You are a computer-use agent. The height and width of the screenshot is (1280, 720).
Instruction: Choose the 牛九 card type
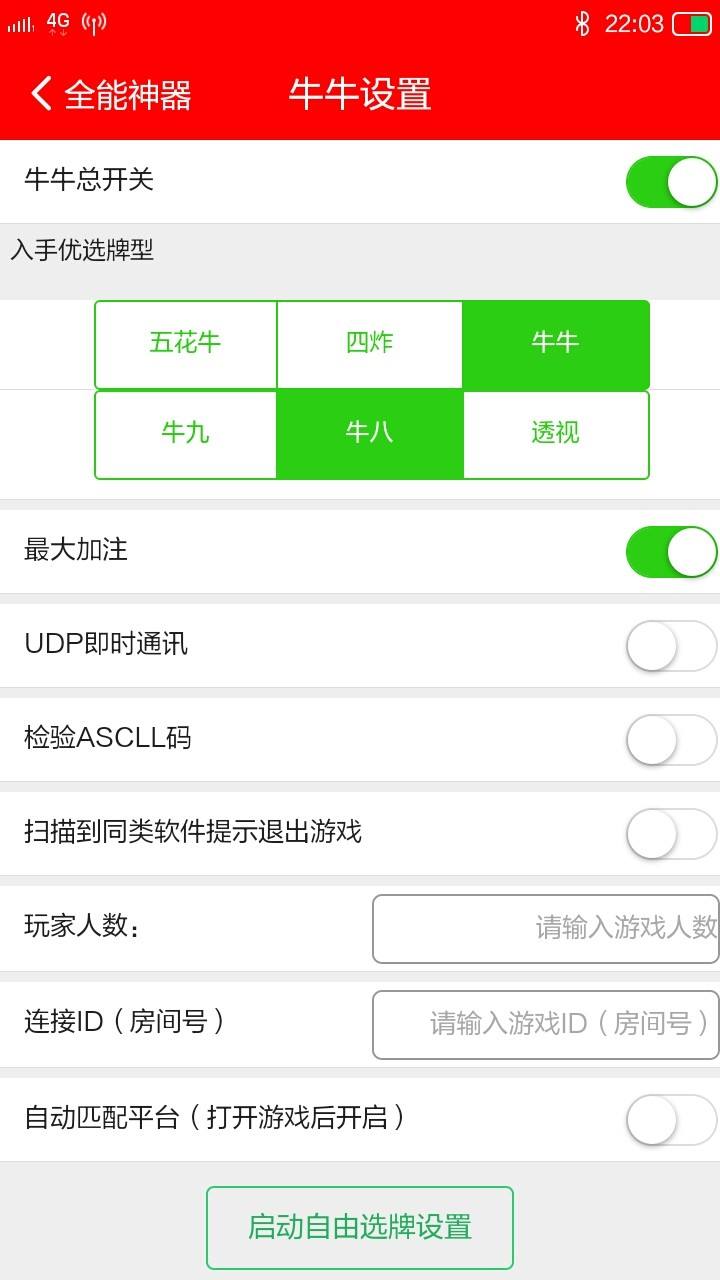(x=186, y=433)
